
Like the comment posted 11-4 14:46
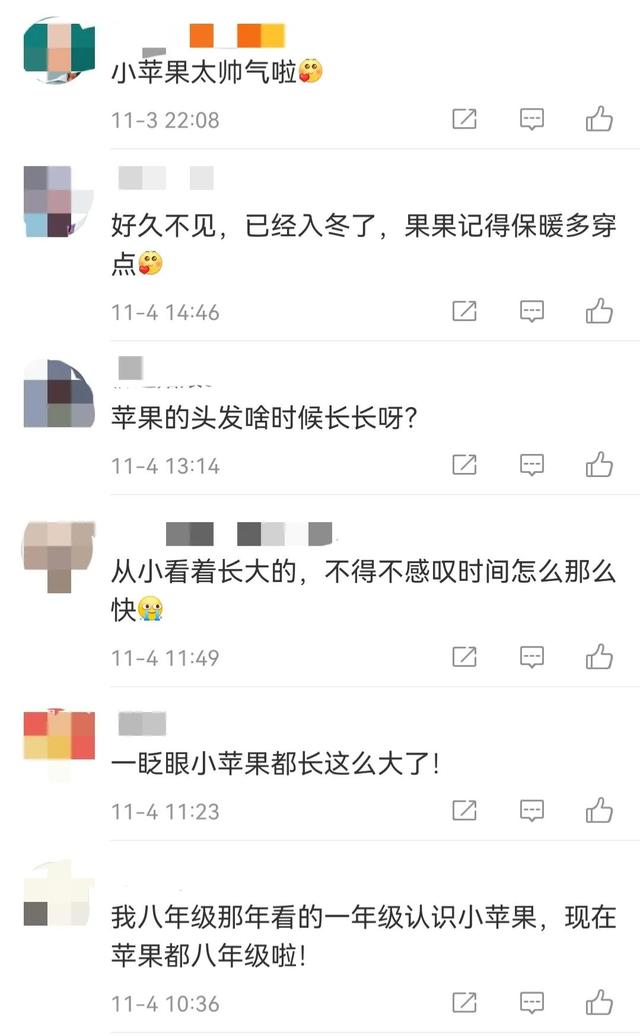[599, 311]
